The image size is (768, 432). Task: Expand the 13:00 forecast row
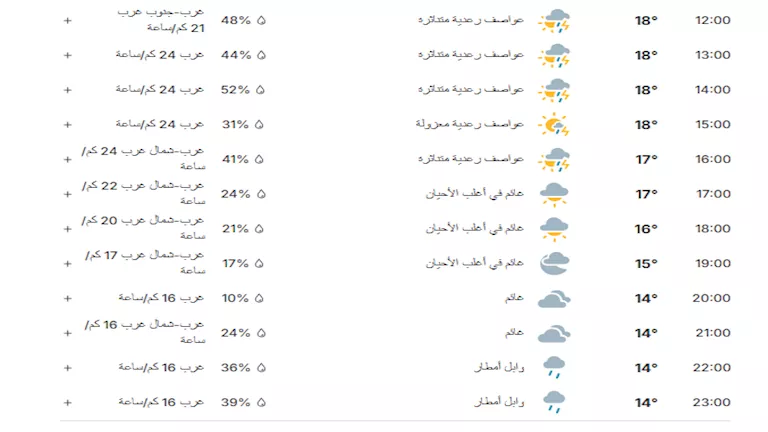pyautogui.click(x=68, y=55)
